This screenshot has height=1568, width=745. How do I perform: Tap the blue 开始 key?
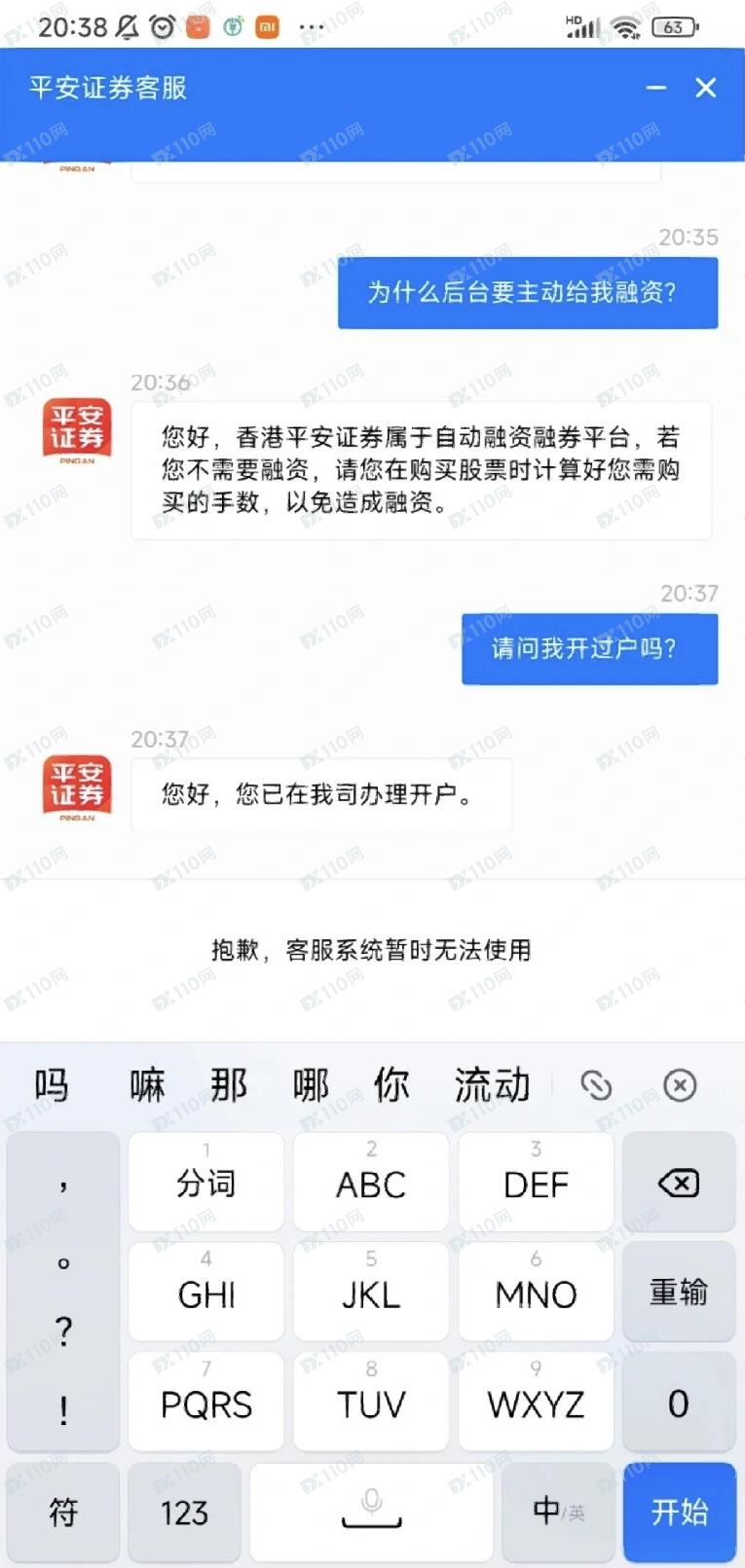coord(679,1512)
